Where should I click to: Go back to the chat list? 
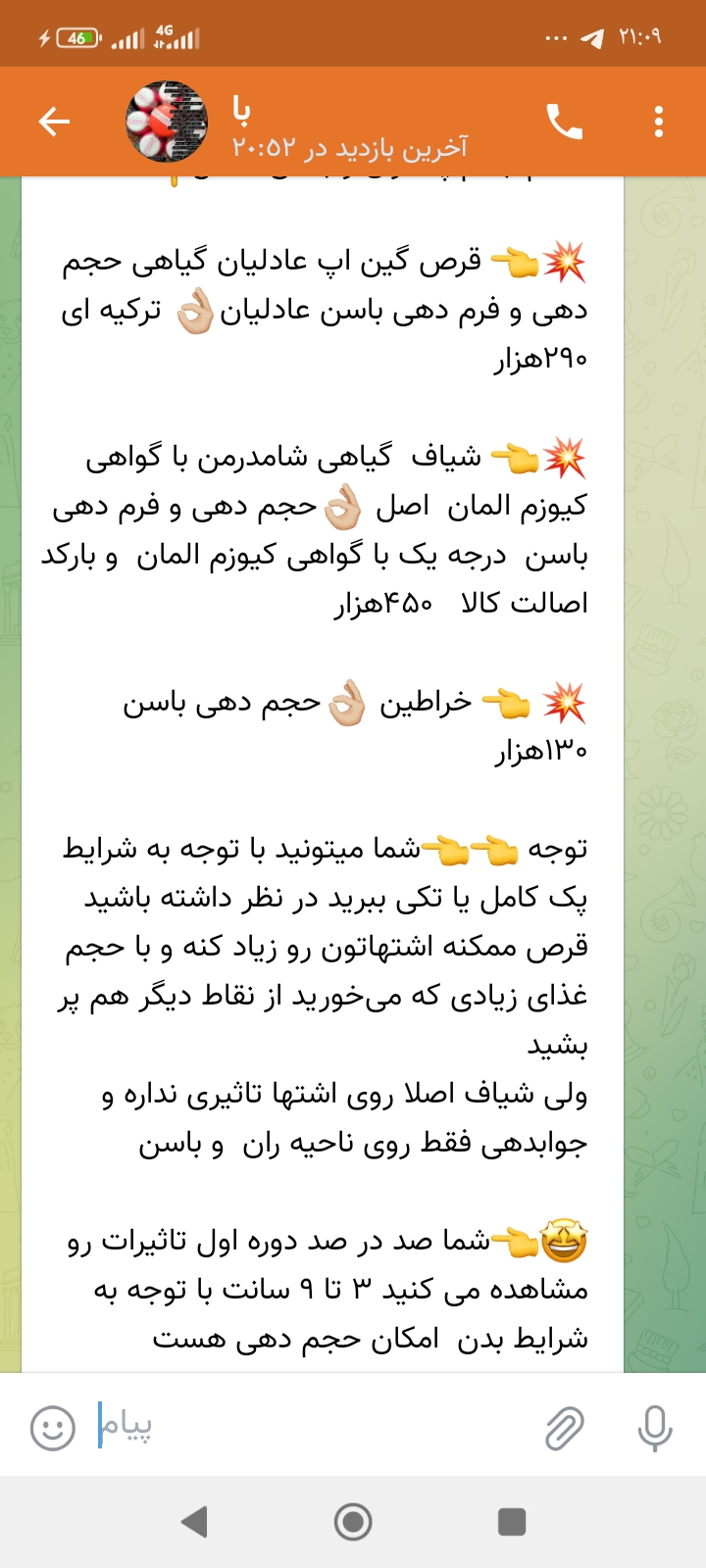55,122
